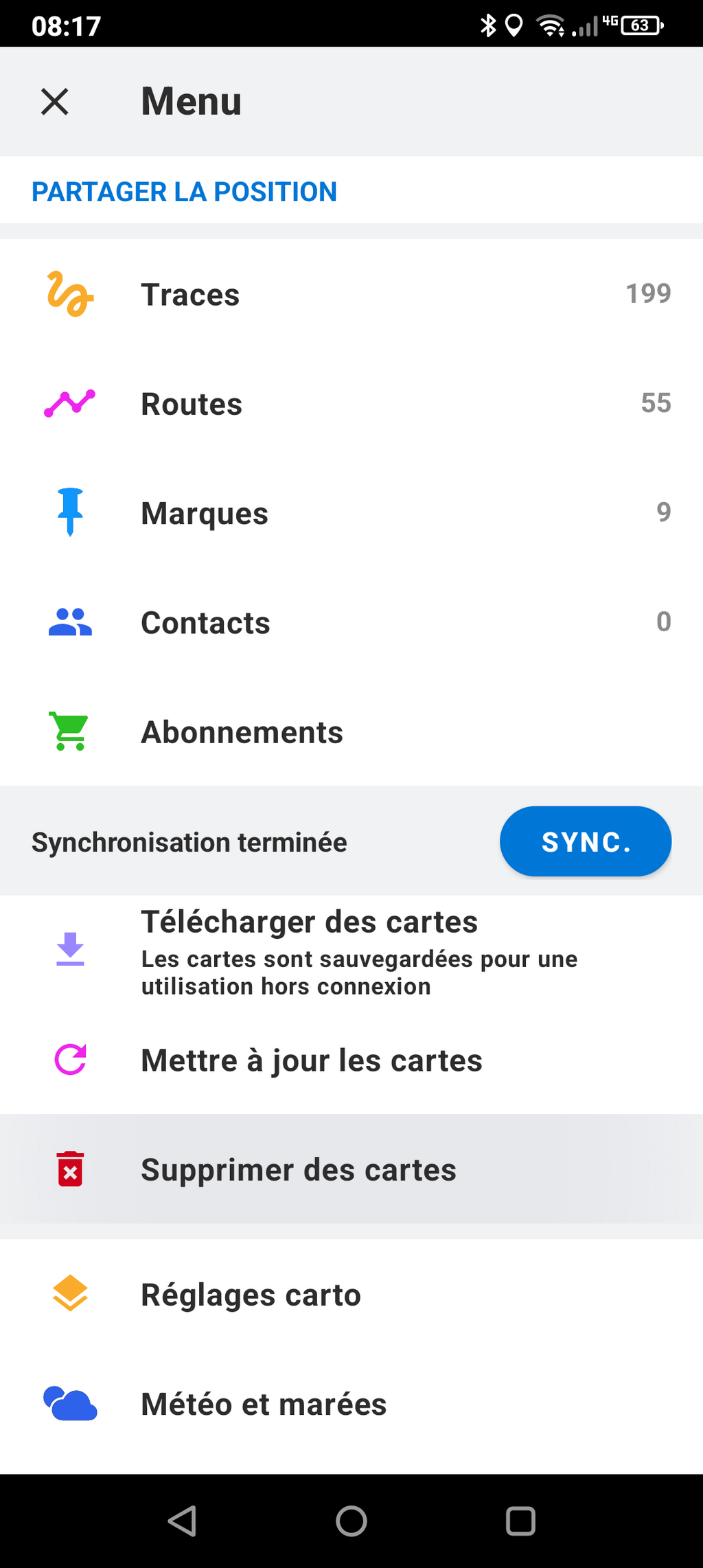Image resolution: width=703 pixels, height=1568 pixels.
Task: Go back using the system back button
Action: [183, 1521]
